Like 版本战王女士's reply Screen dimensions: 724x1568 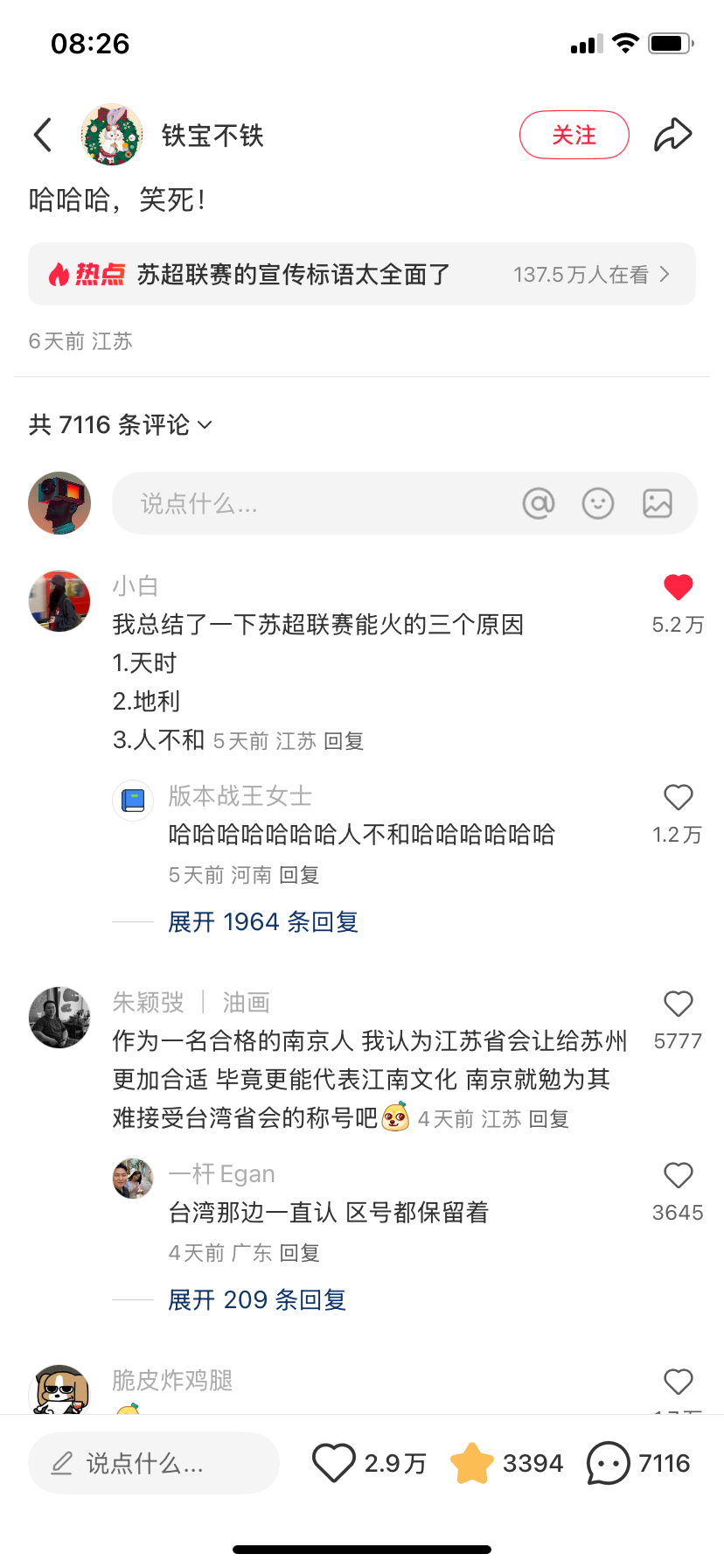[678, 797]
